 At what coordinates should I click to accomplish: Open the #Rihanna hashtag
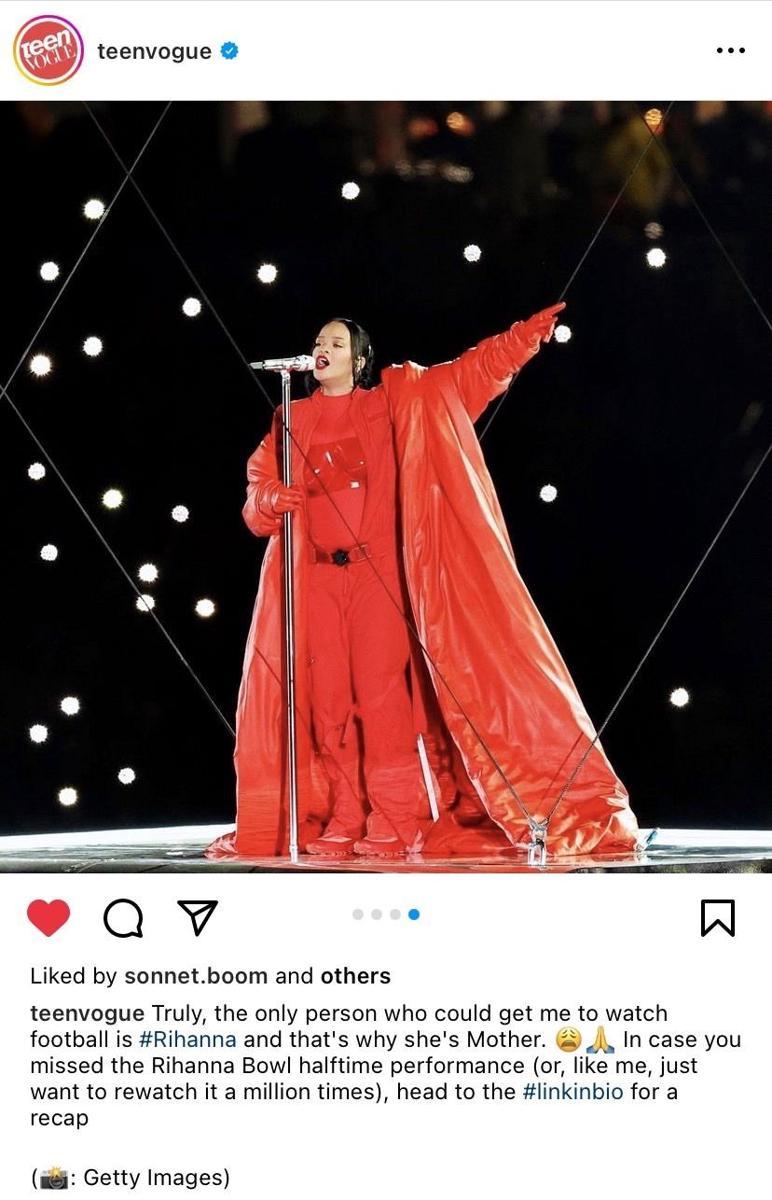(195, 1039)
